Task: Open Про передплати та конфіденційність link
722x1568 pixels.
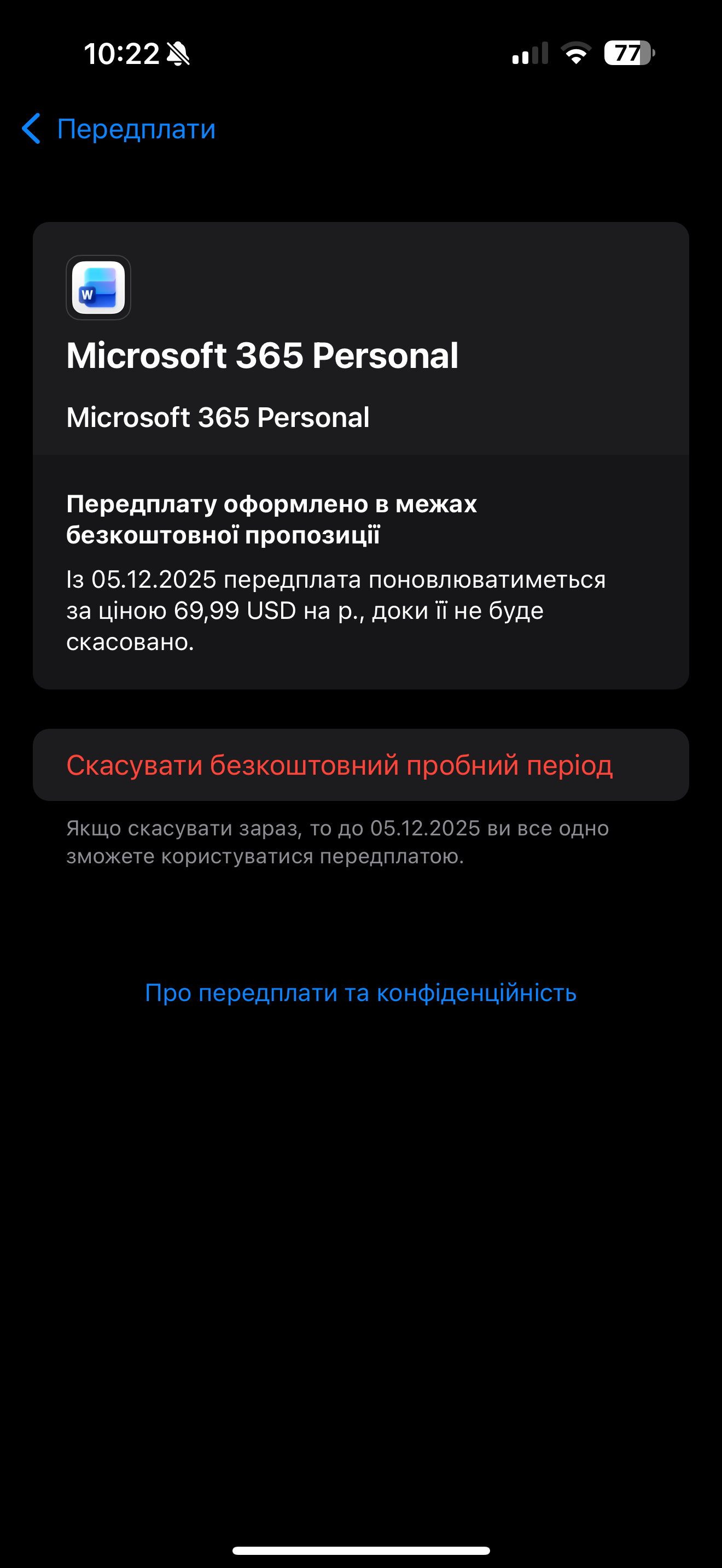Action: tap(360, 993)
